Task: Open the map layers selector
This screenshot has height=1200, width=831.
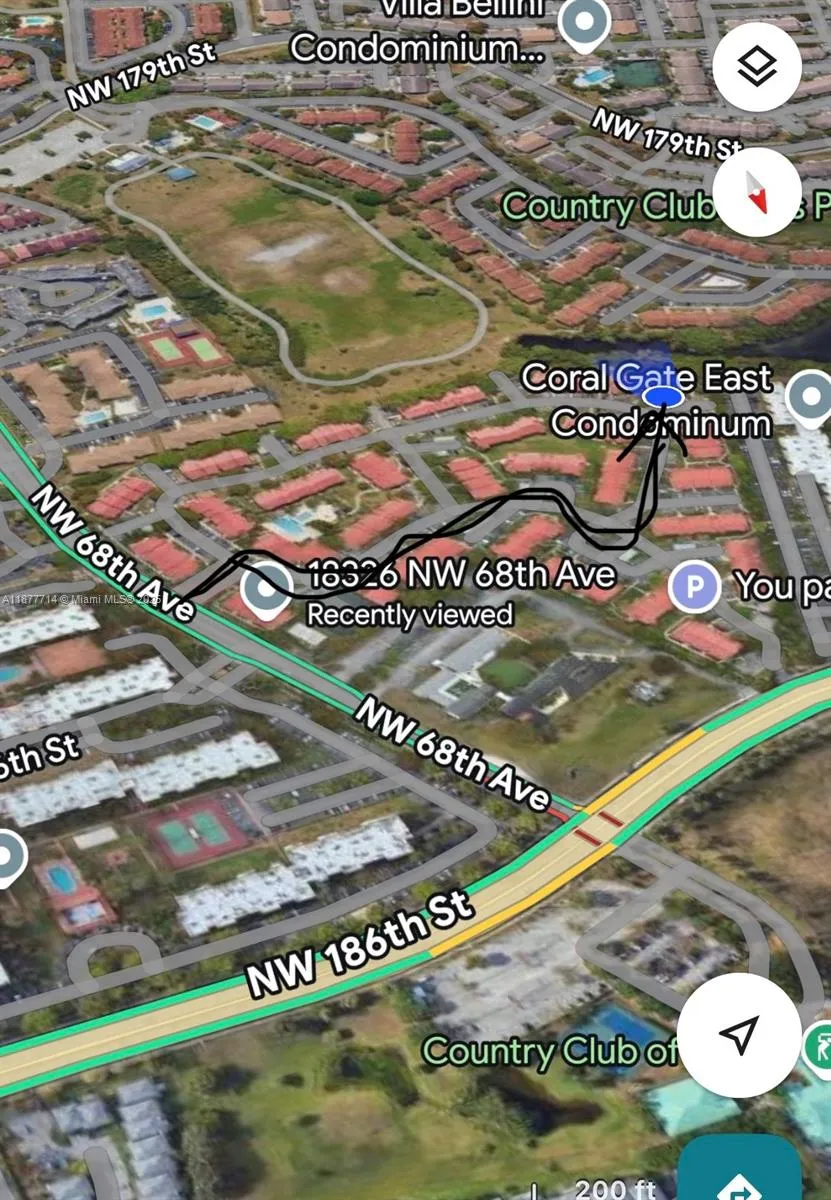Action: click(757, 67)
